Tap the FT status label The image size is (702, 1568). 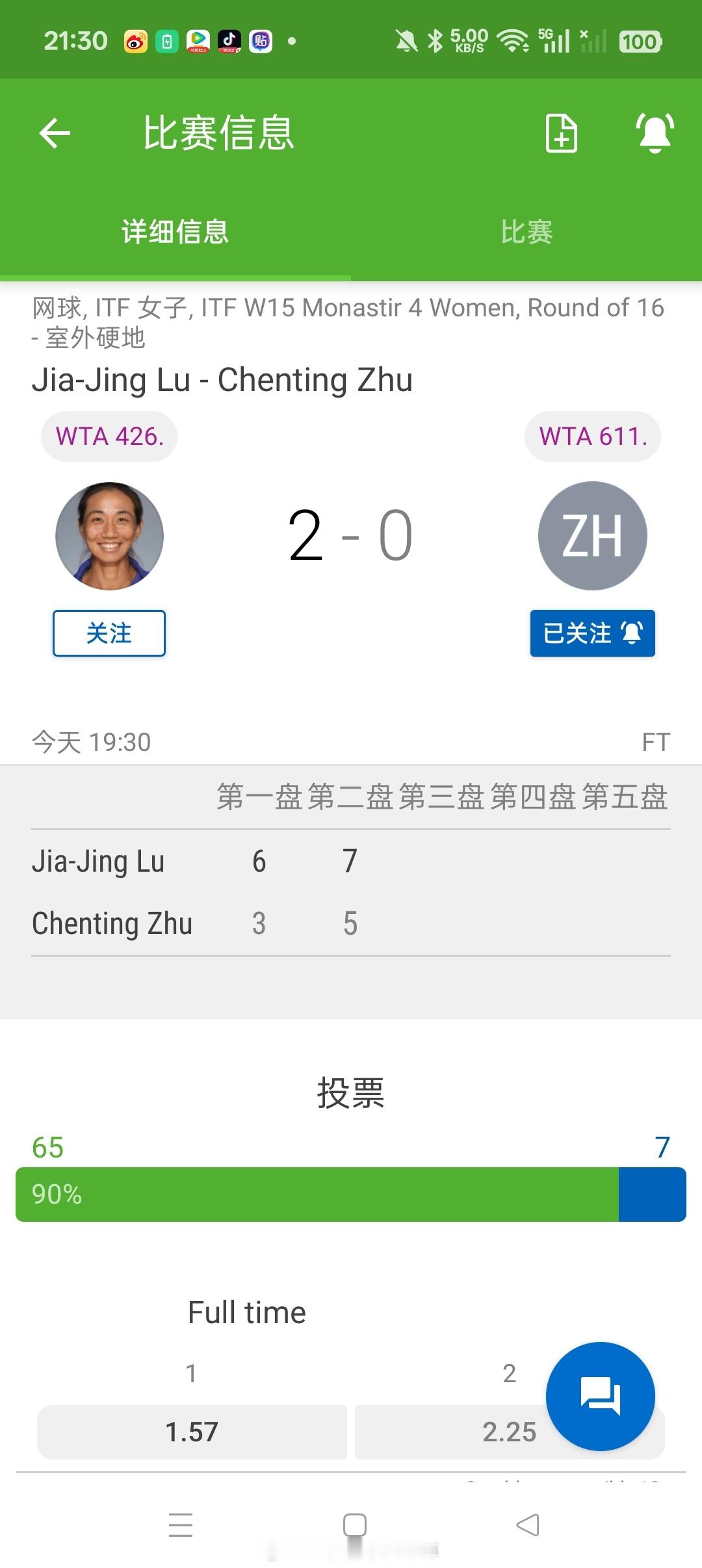pos(656,740)
